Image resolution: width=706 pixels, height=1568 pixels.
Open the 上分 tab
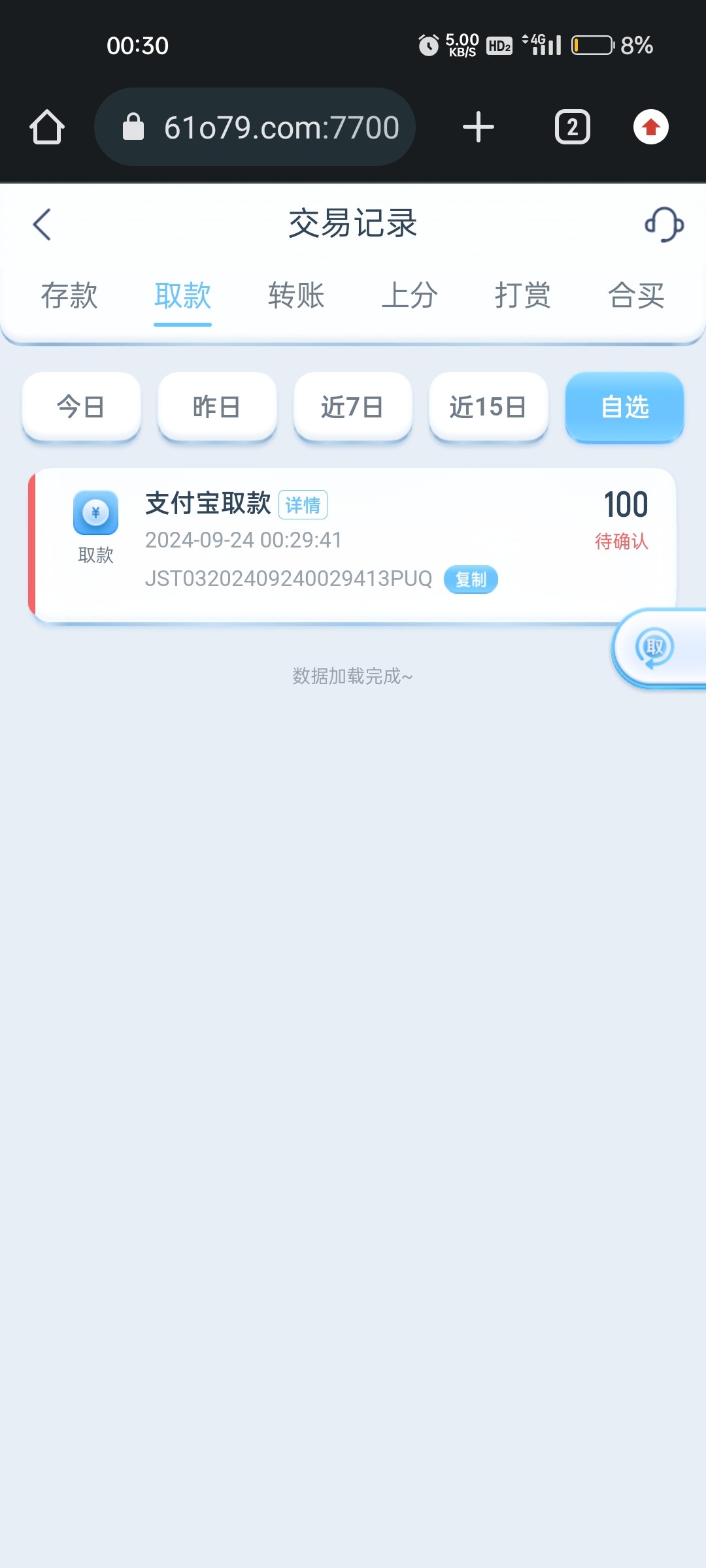[x=409, y=295]
